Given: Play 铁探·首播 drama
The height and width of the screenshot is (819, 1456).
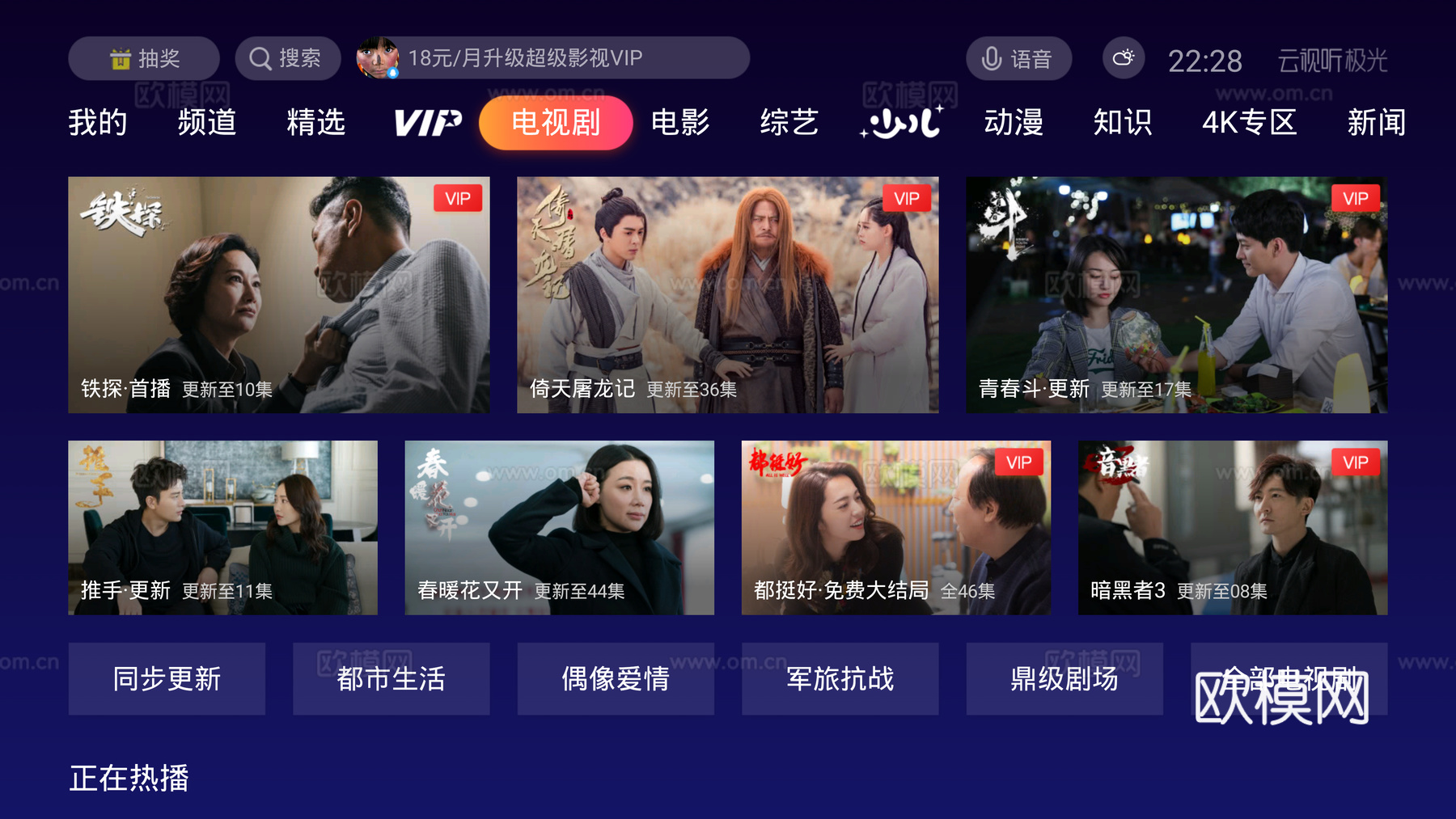Looking at the screenshot, I should click(x=278, y=295).
